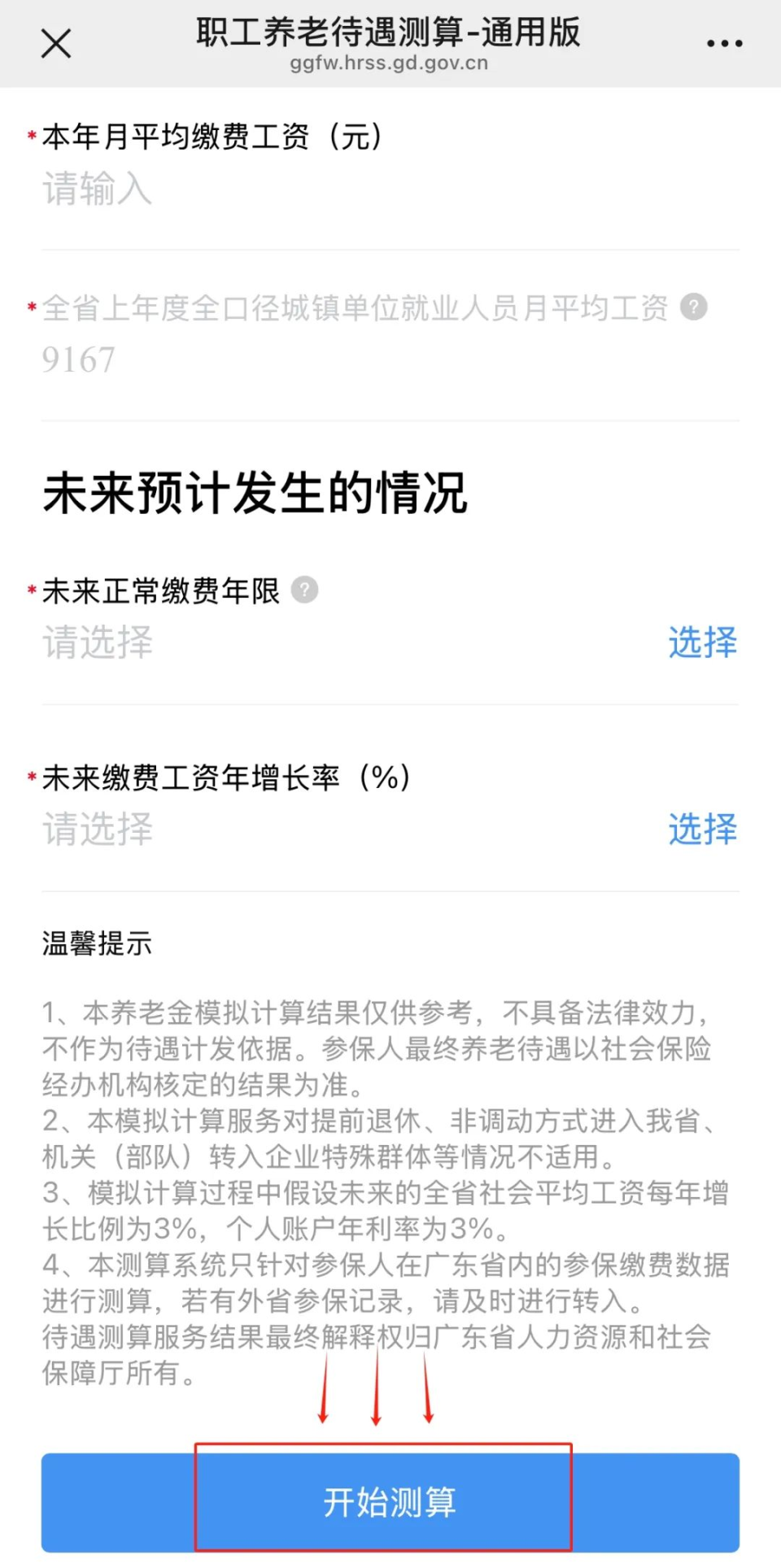
Task: Expand the 未来缴费工资年增长率 selection list
Action: tap(702, 830)
